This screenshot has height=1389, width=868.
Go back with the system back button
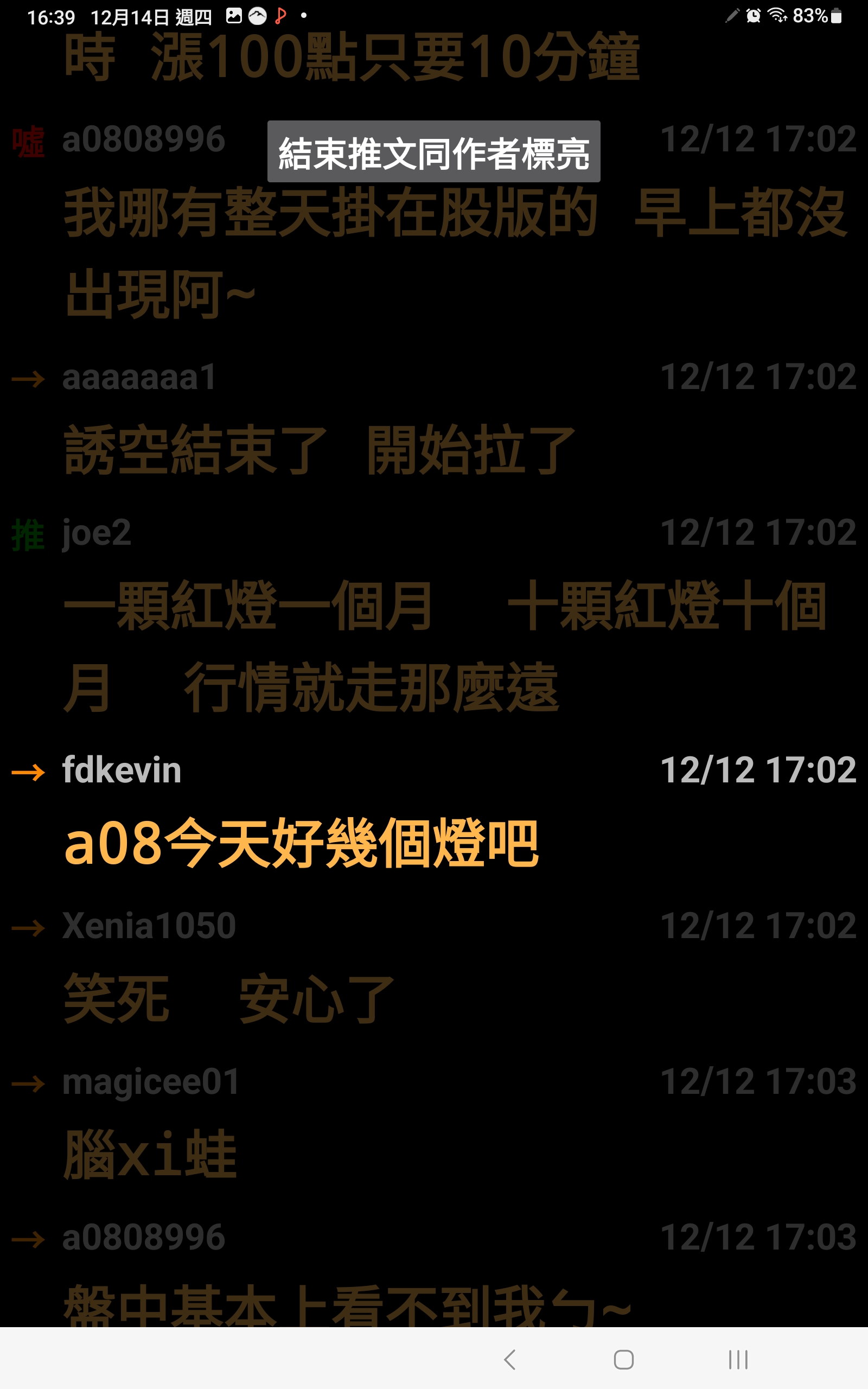tap(510, 1359)
